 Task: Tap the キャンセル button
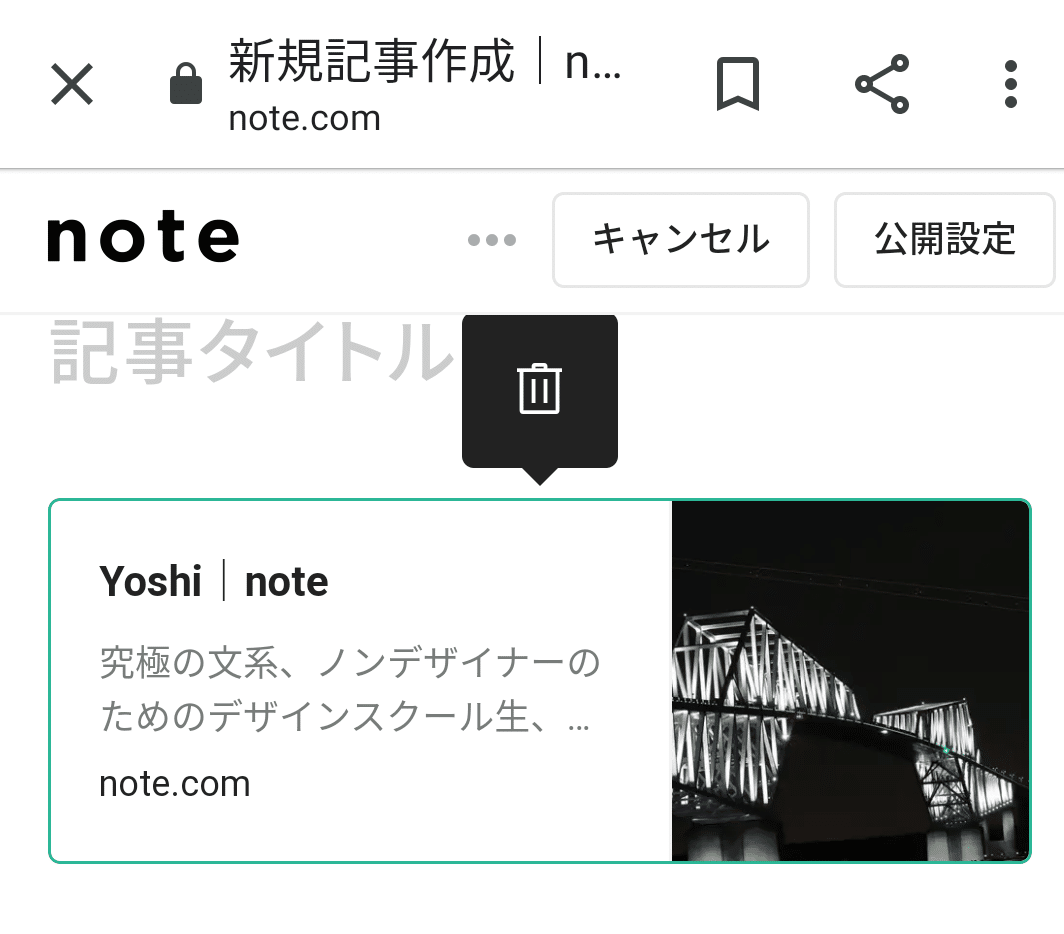[x=680, y=240]
